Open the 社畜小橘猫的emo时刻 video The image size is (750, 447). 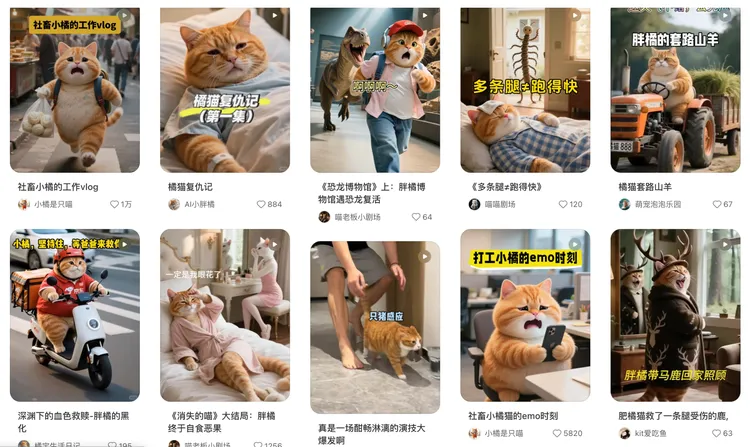tap(524, 315)
